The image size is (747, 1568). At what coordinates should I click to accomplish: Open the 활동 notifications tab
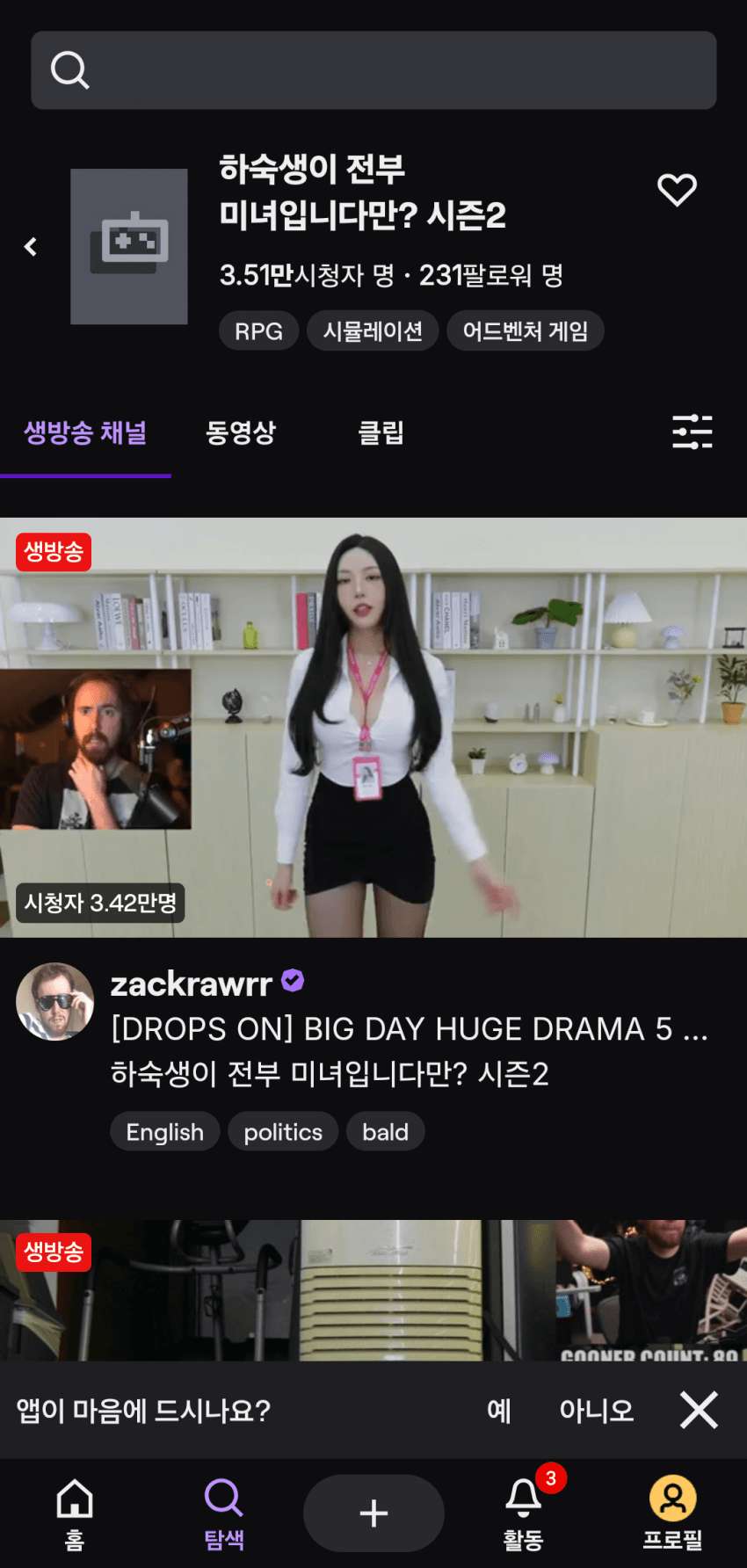[x=524, y=1514]
